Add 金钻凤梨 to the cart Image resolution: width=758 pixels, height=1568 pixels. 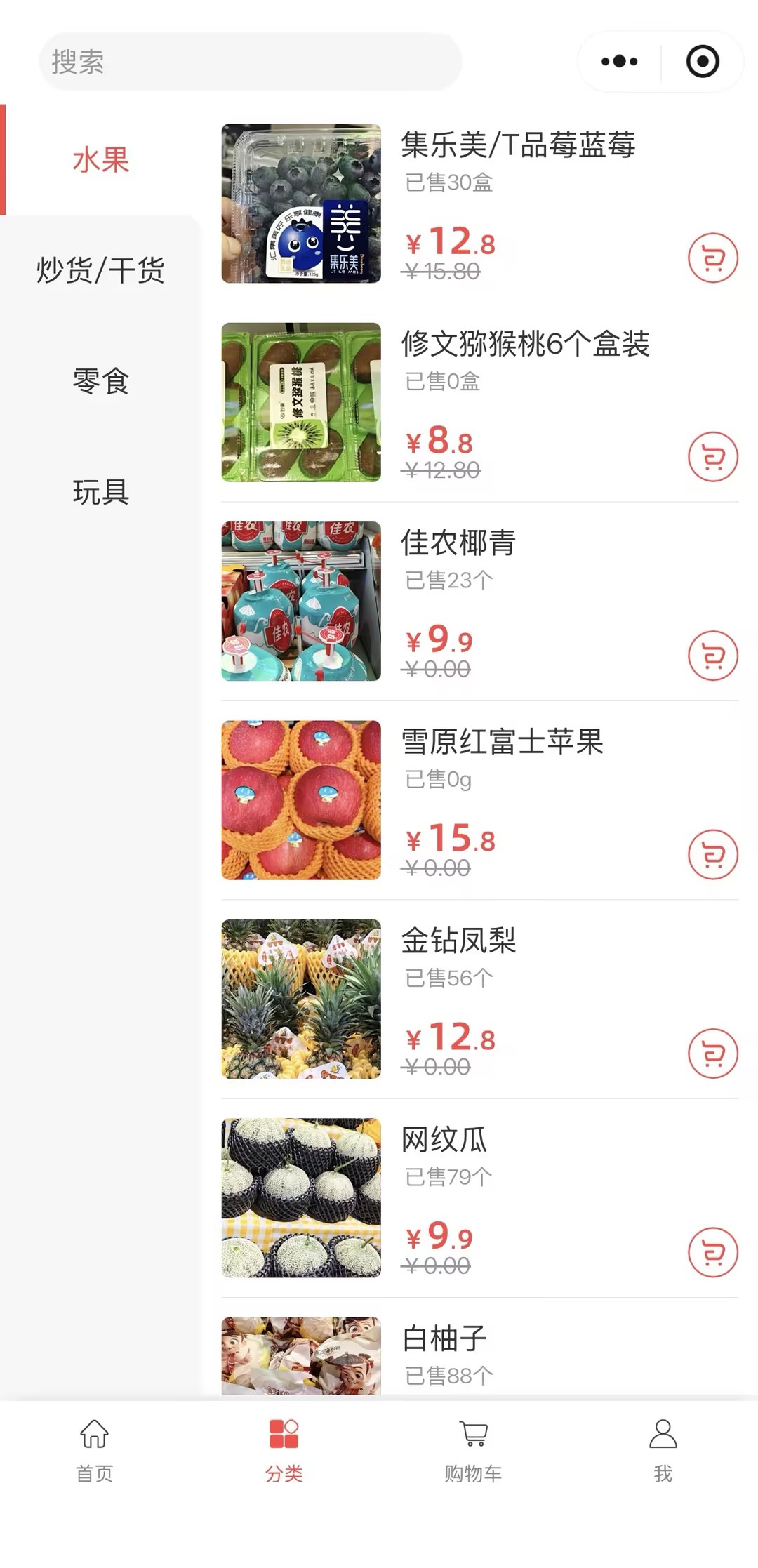click(712, 1054)
